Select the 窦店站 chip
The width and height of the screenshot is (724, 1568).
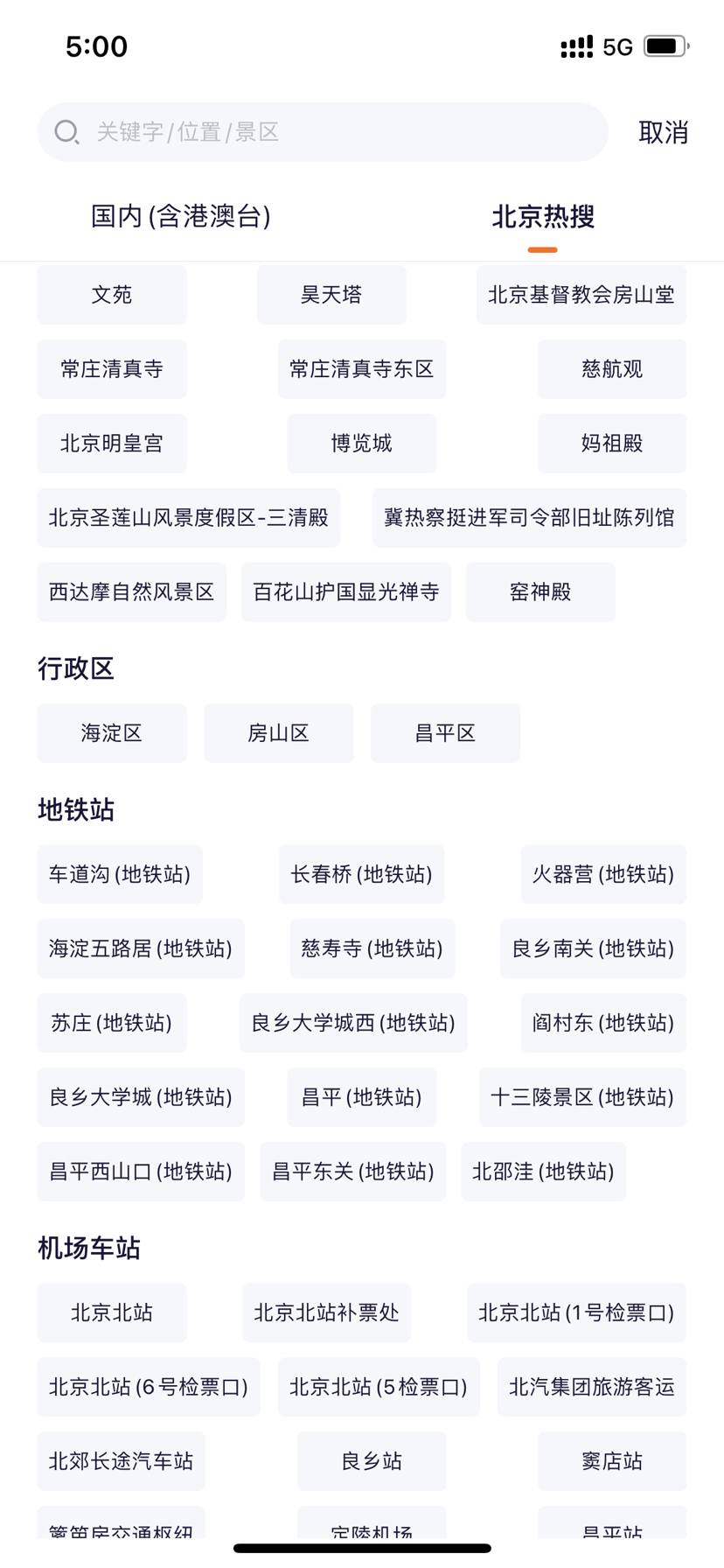[612, 1461]
